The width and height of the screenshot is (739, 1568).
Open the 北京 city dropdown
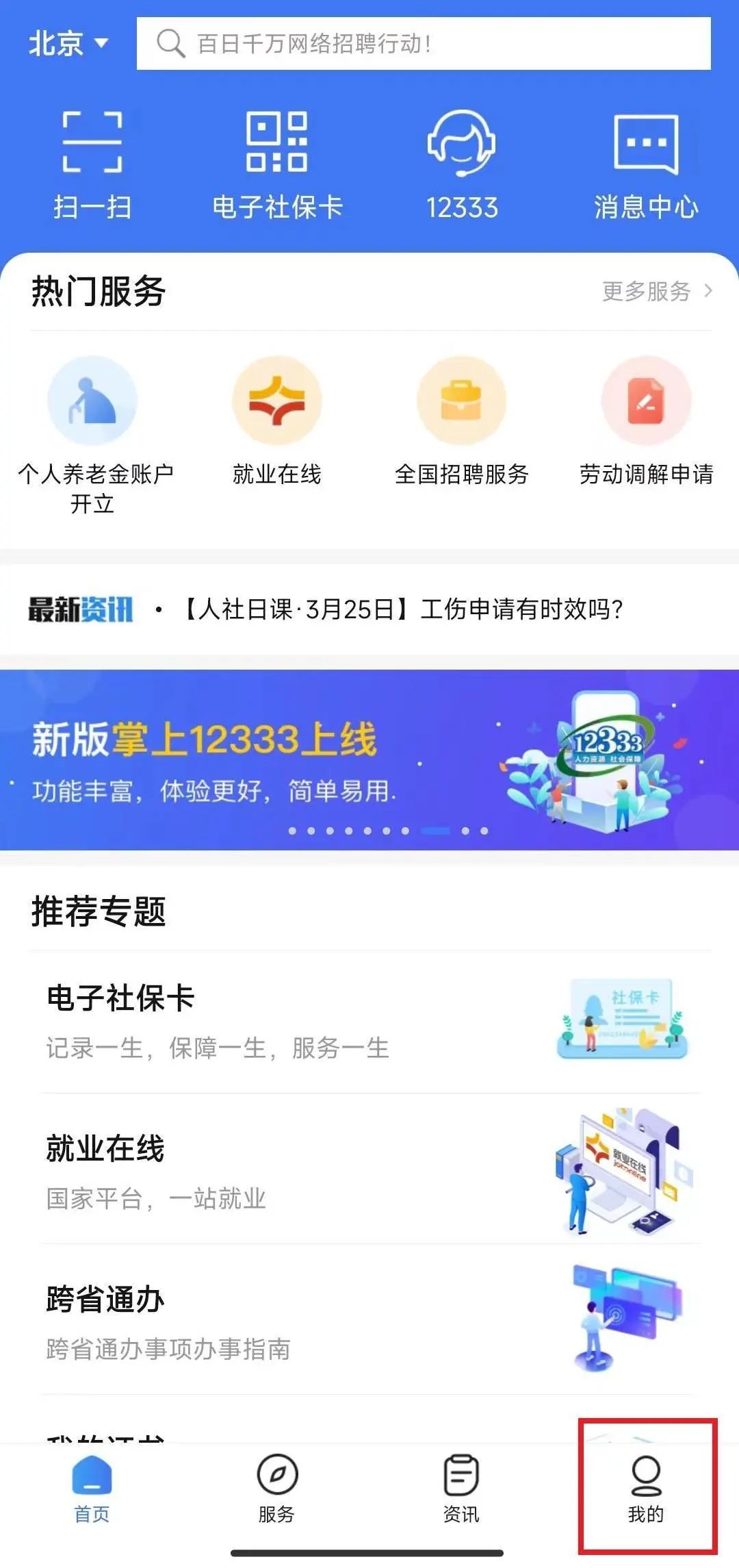(68, 44)
